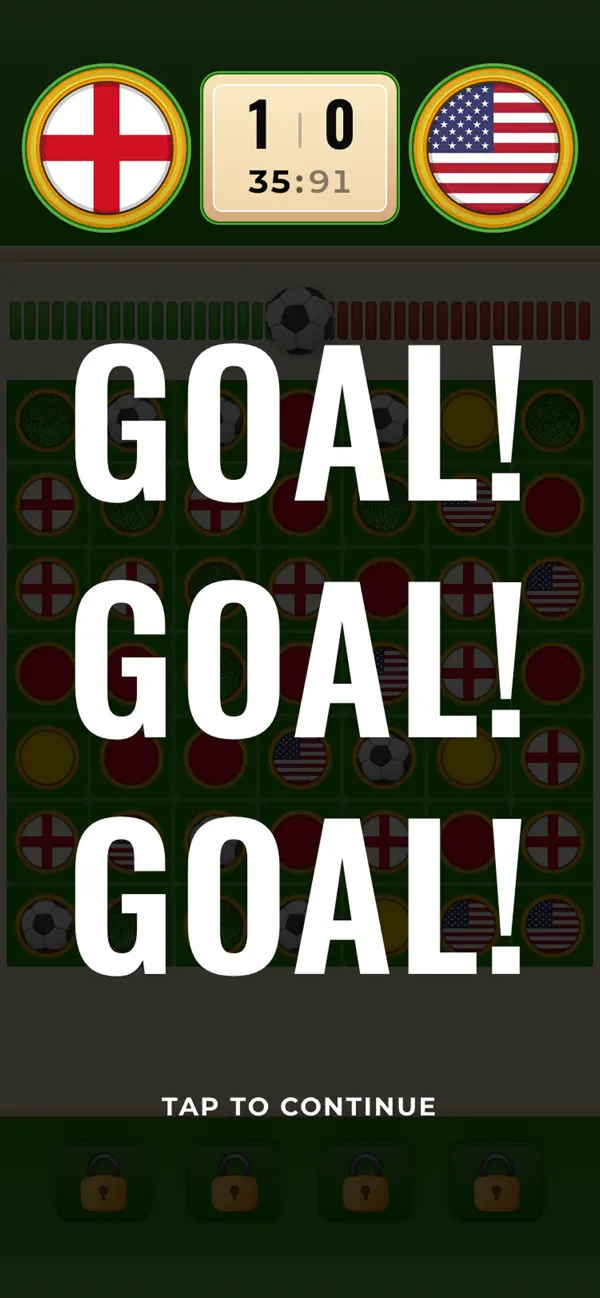Tap to continue after the goal
This screenshot has width=600, height=1298.
pyautogui.click(x=299, y=1107)
